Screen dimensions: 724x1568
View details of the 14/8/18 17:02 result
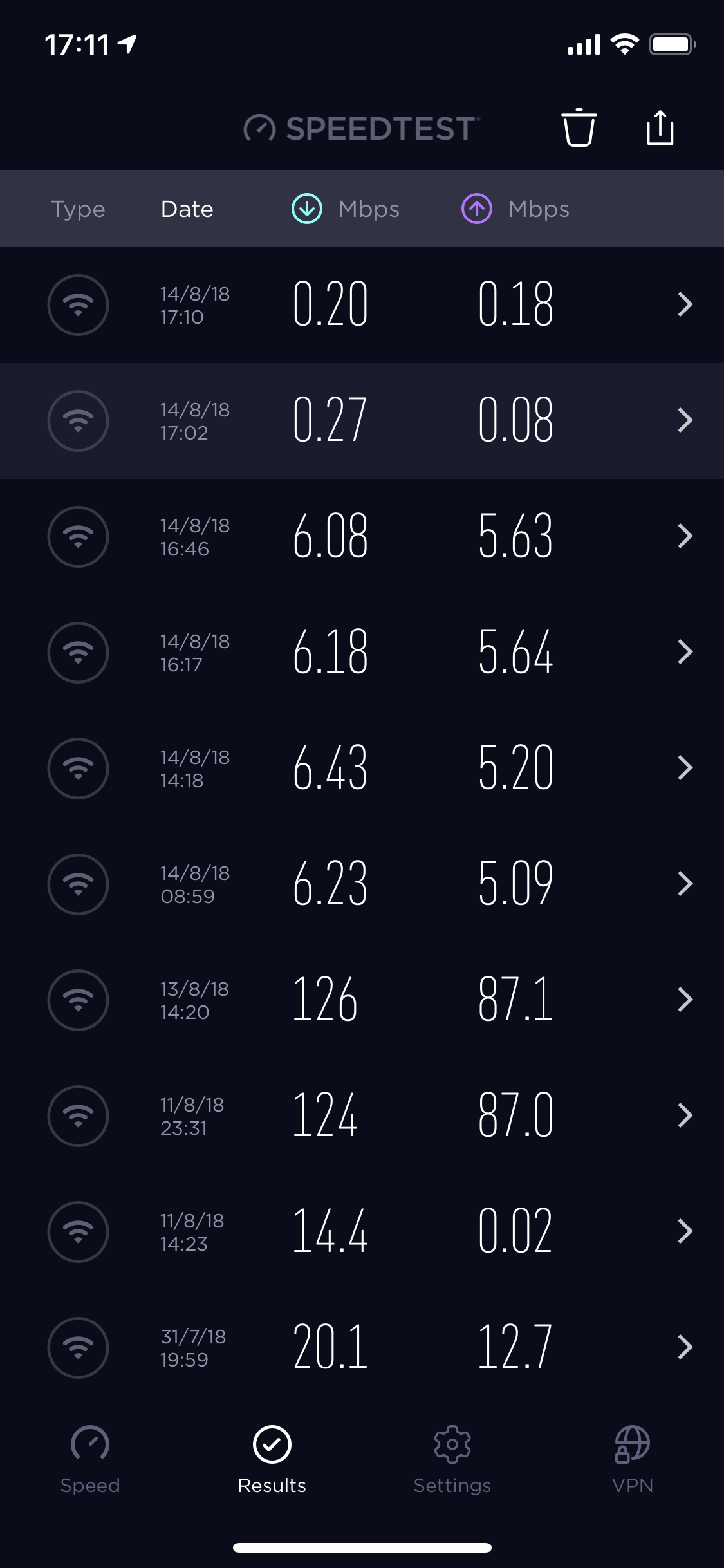pyautogui.click(x=362, y=421)
